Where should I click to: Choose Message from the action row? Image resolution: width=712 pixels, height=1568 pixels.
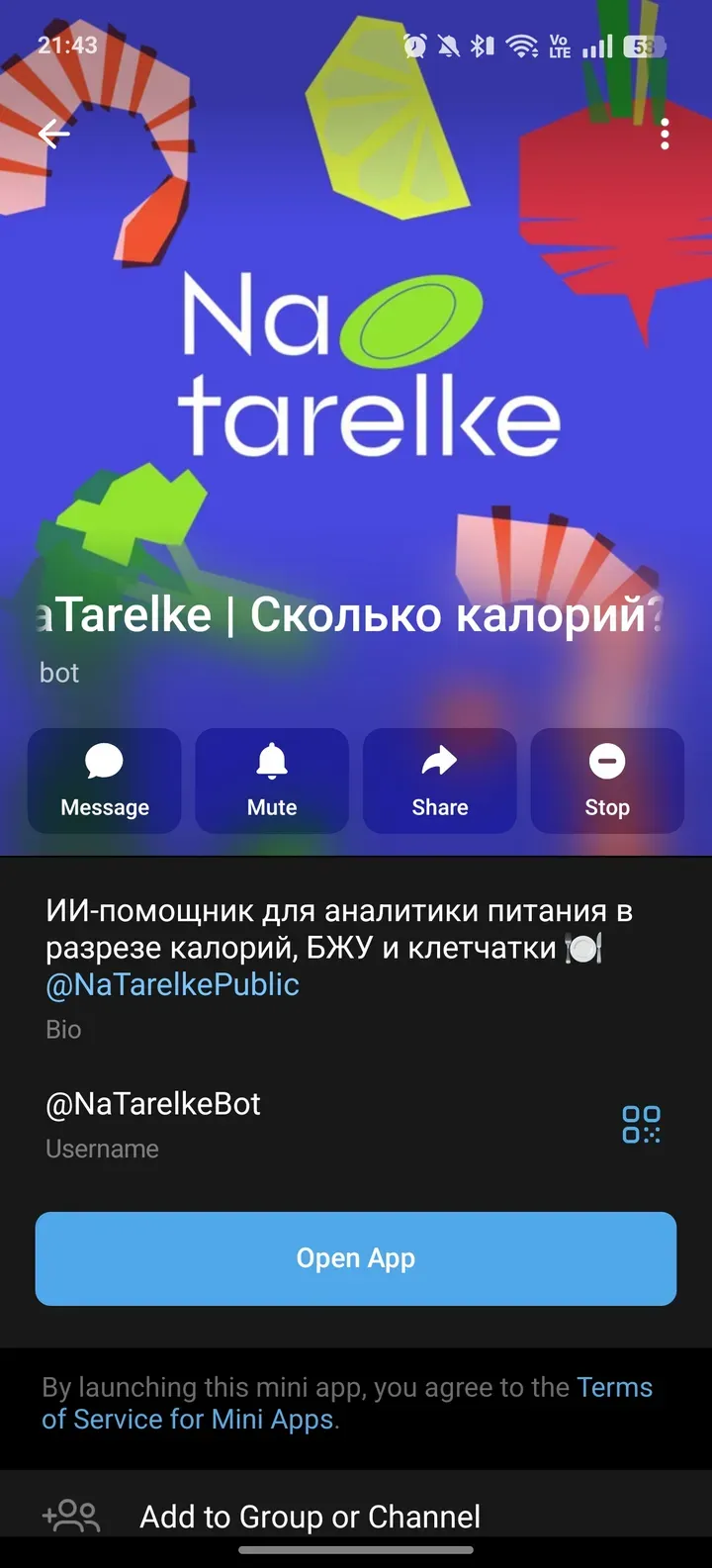tap(104, 781)
